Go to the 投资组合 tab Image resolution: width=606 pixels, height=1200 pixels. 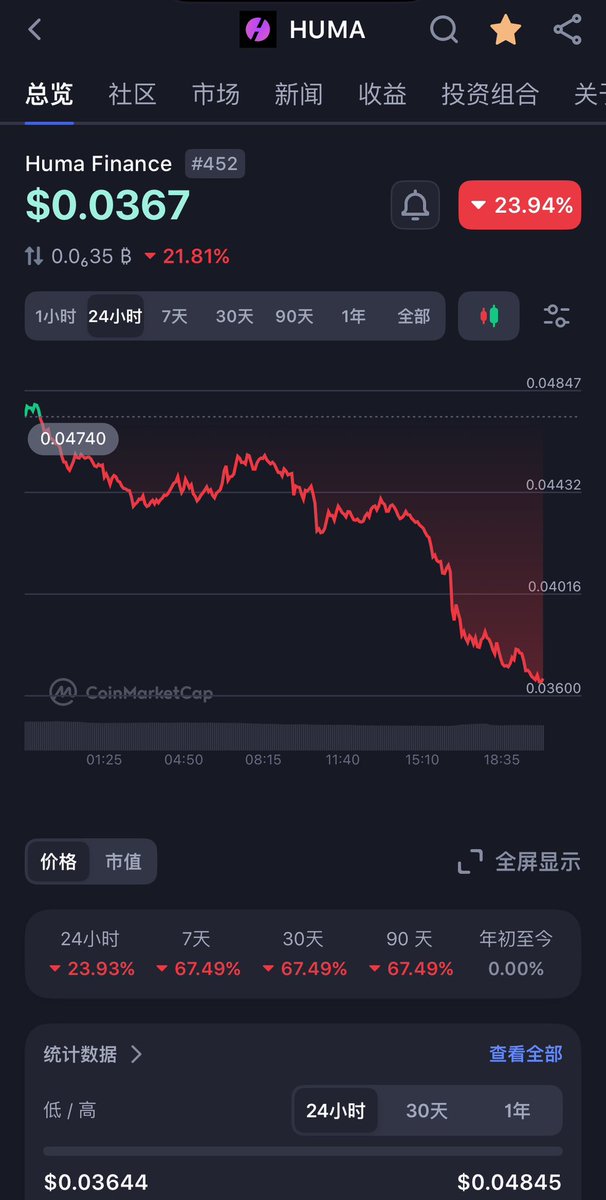click(x=490, y=95)
